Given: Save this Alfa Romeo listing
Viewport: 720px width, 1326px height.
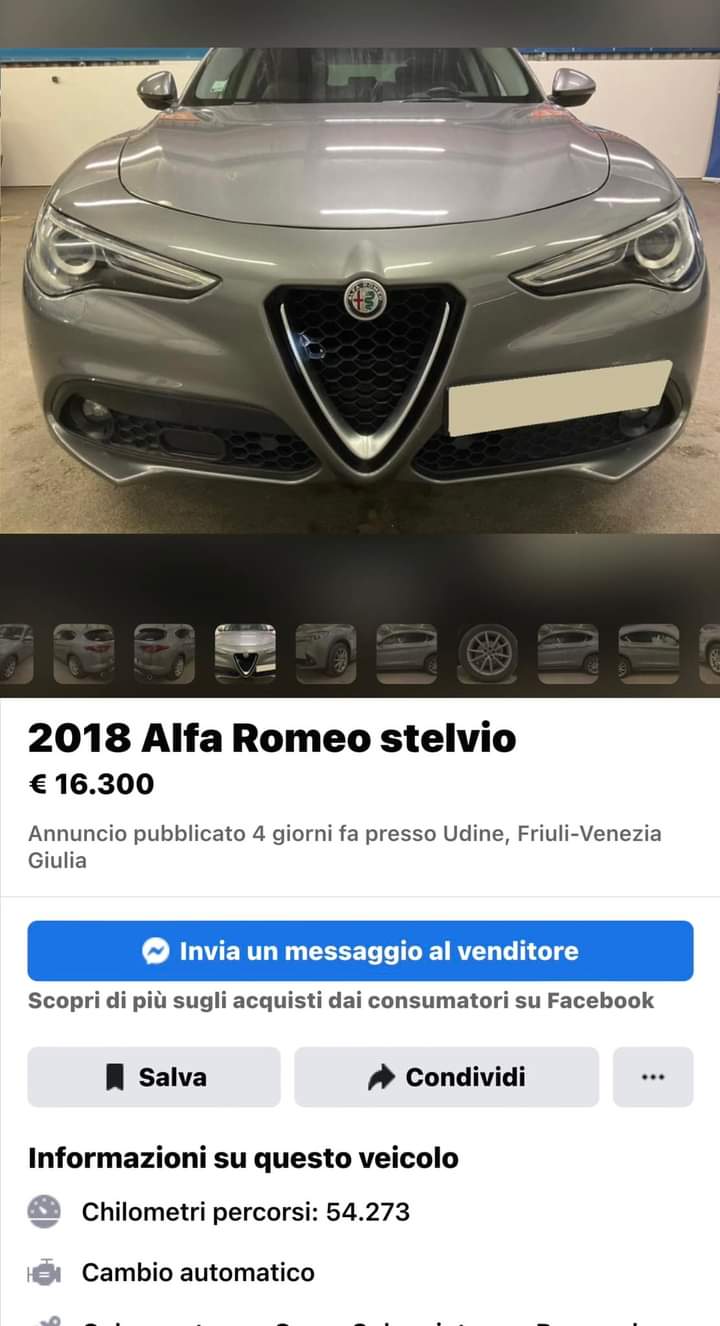Looking at the screenshot, I should [154, 1077].
